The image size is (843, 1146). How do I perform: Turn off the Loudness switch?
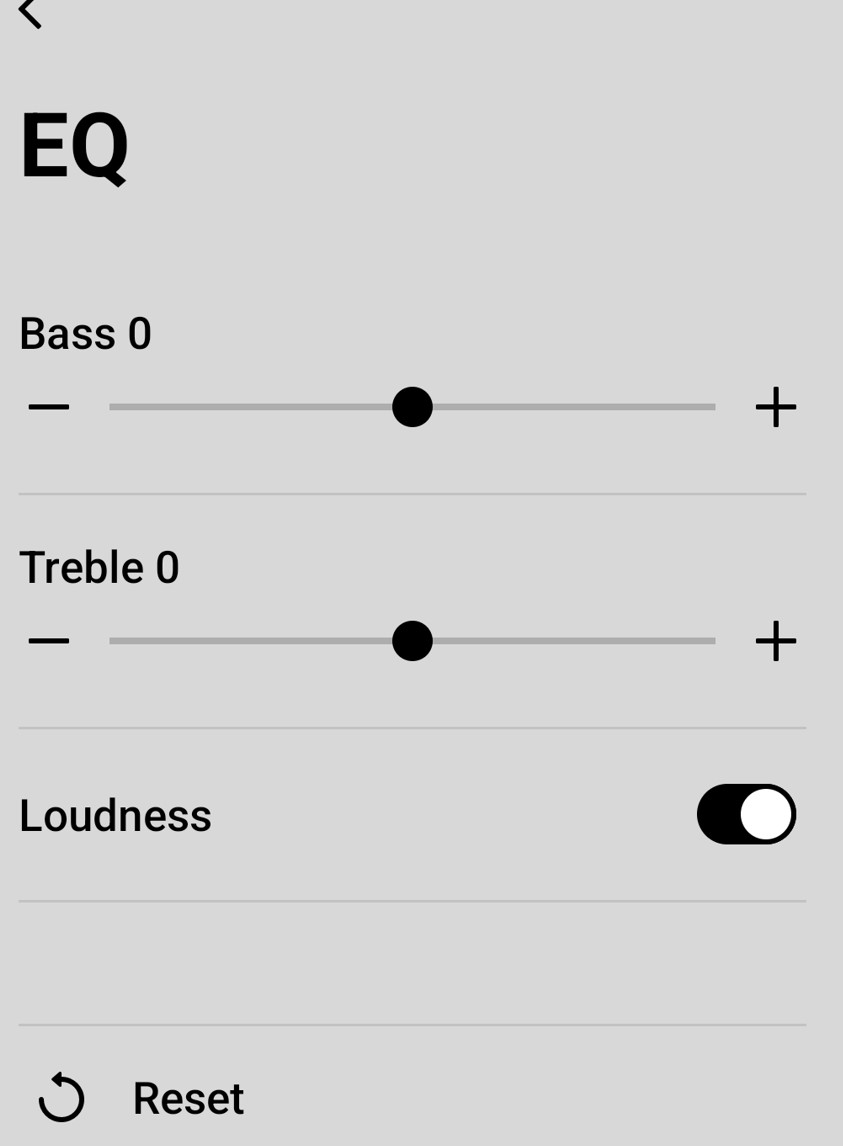point(746,814)
